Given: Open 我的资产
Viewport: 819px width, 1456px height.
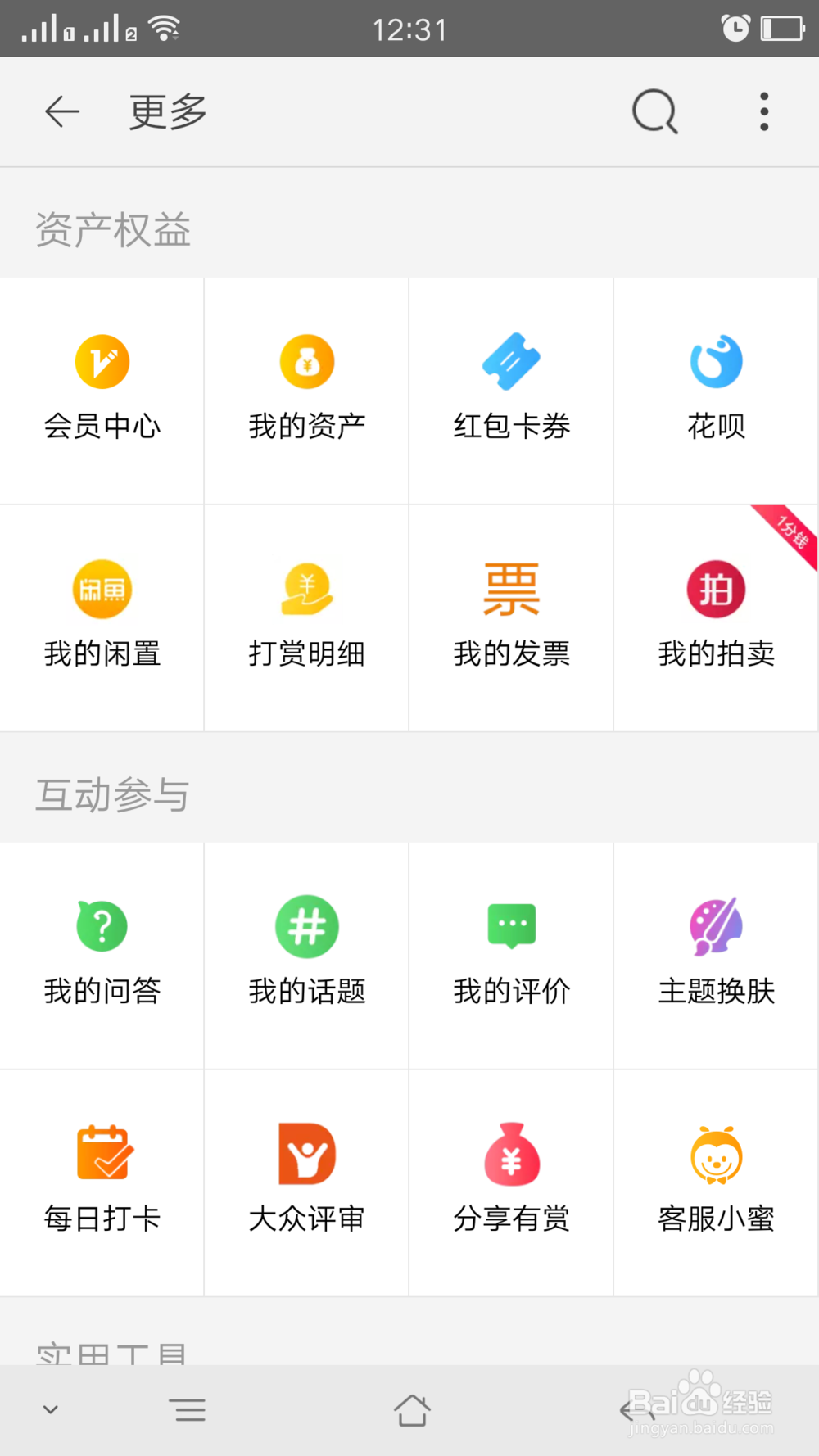Looking at the screenshot, I should coord(306,391).
